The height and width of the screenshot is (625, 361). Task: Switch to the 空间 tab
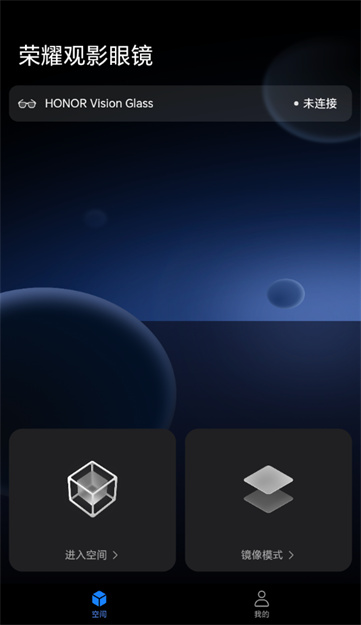click(x=99, y=604)
